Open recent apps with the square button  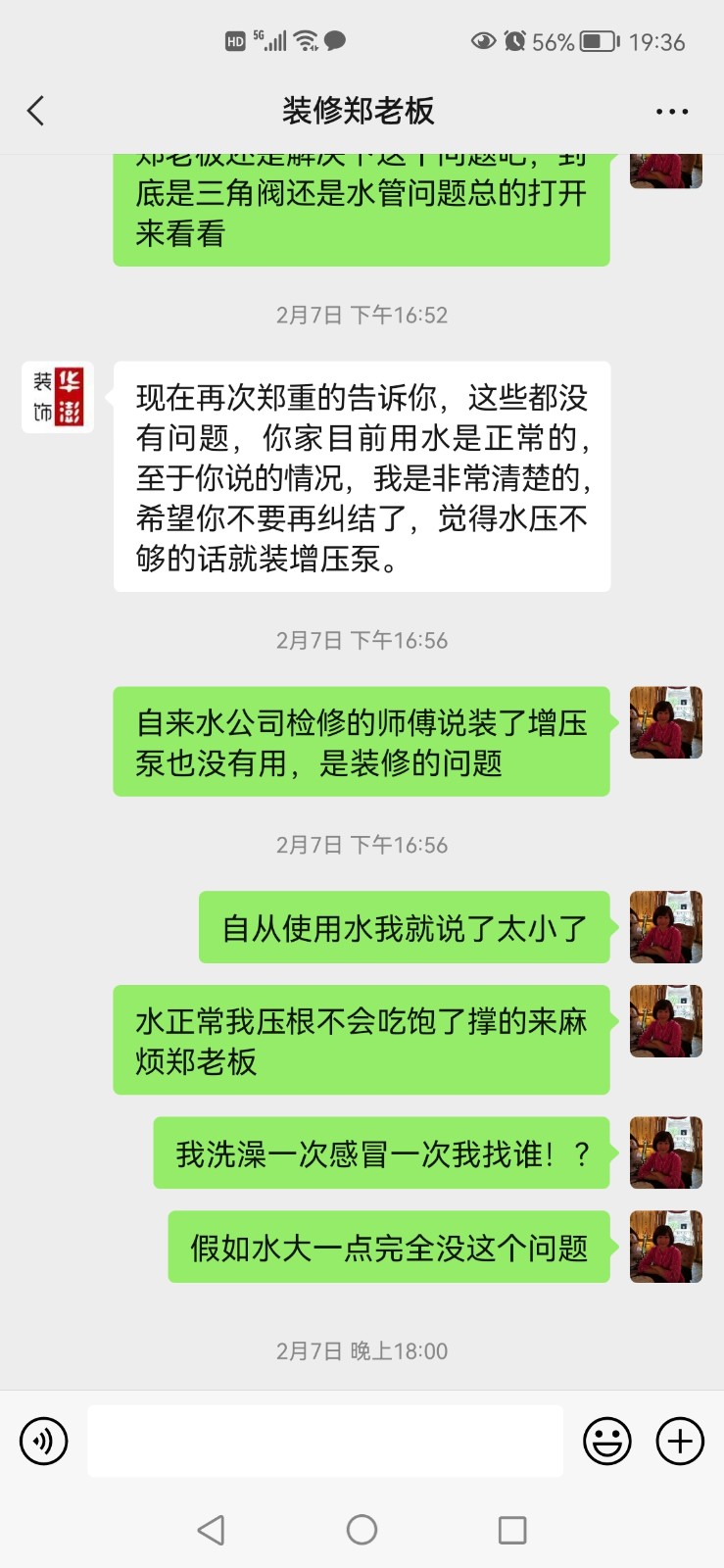(512, 1530)
